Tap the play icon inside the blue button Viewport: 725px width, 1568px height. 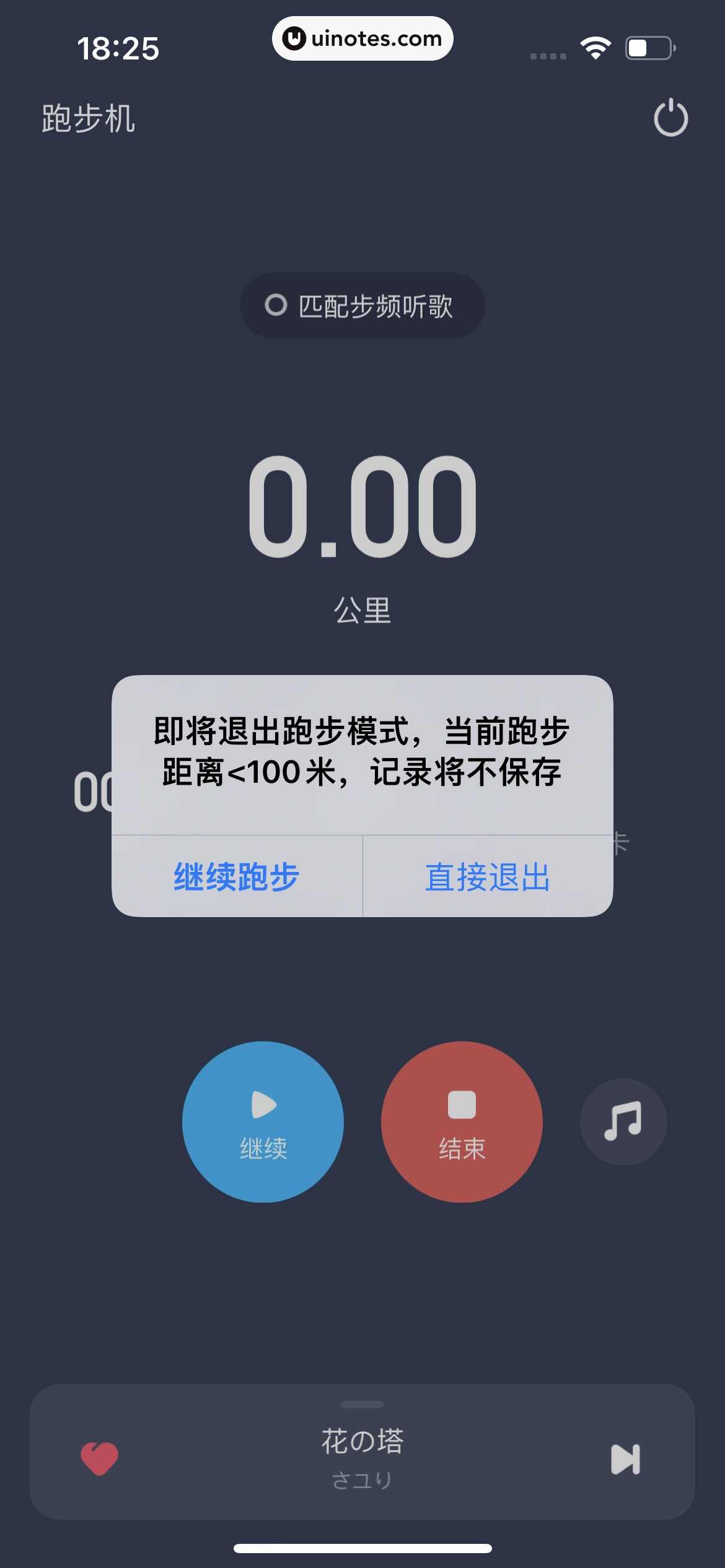[265, 1106]
